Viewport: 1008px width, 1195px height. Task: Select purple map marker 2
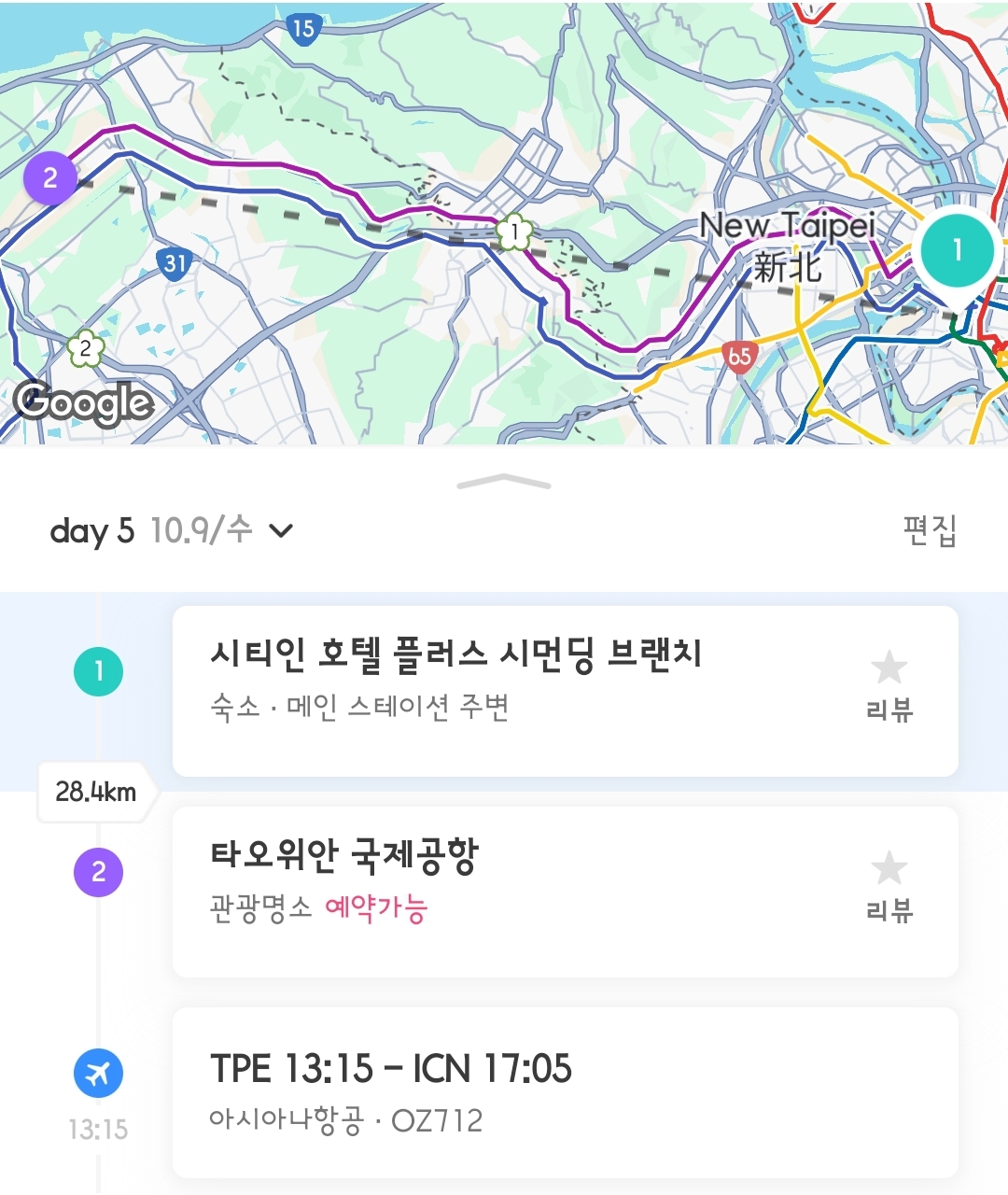tap(50, 177)
